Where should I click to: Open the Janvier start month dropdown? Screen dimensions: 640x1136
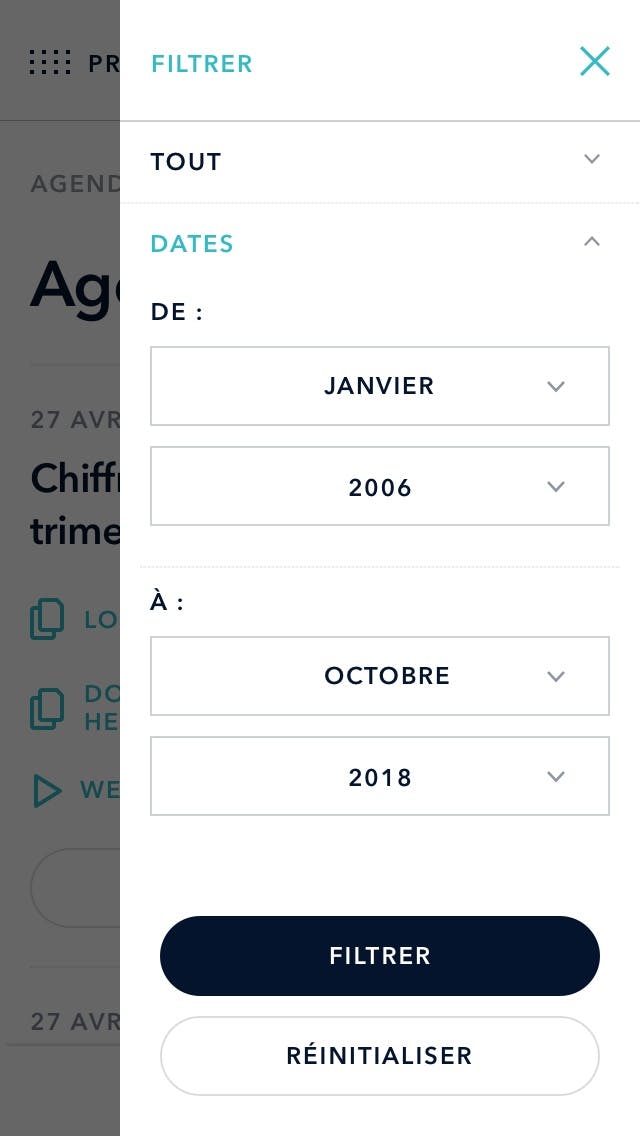379,386
